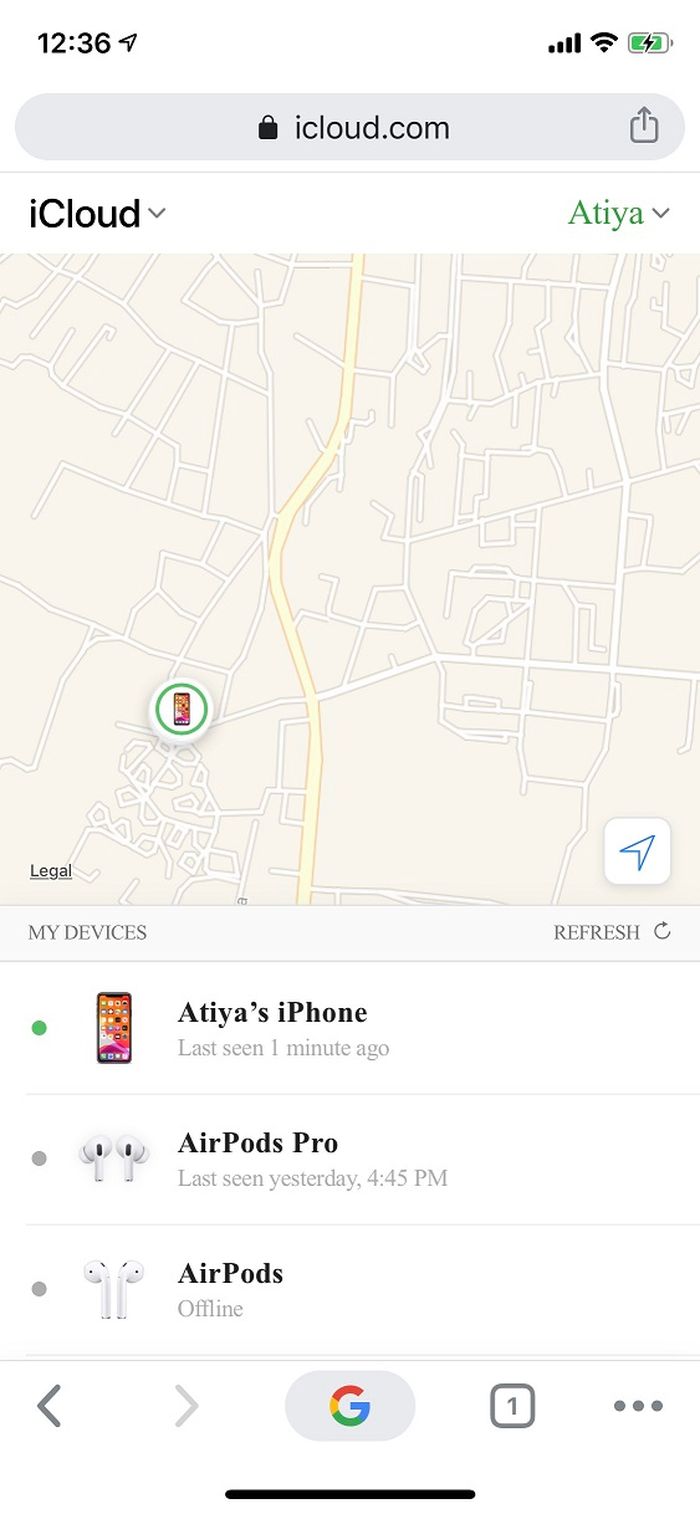Viewport: 700px width, 1514px height.
Task: Go back to the previous page
Action: point(49,1406)
